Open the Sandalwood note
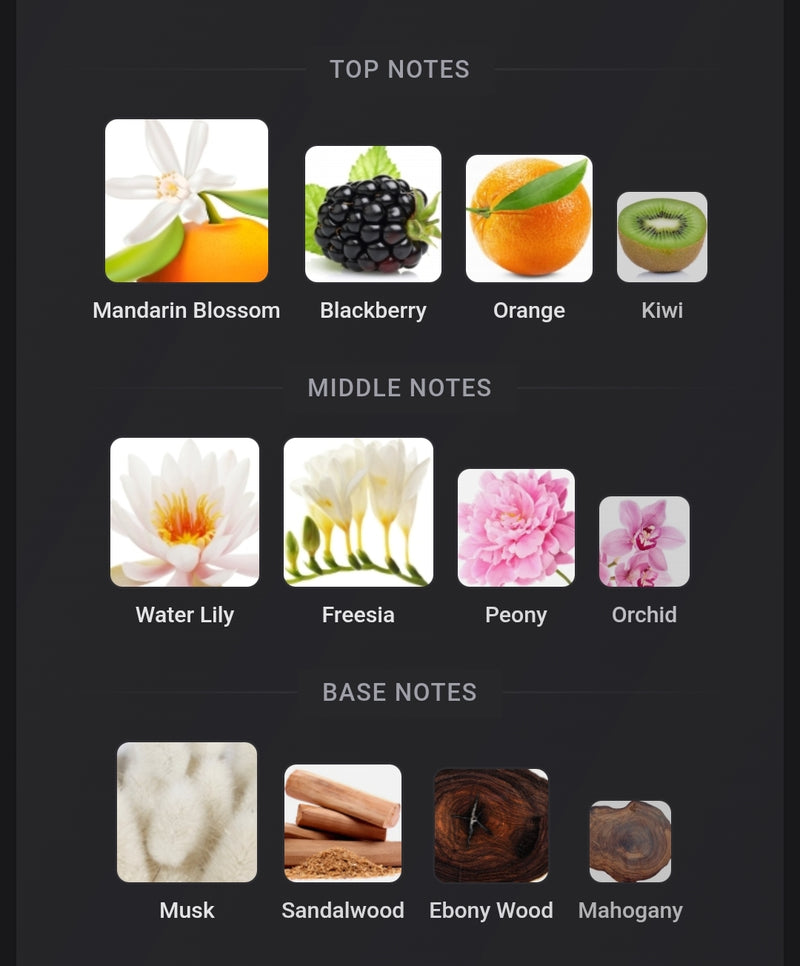The height and width of the screenshot is (966, 800). click(x=343, y=823)
